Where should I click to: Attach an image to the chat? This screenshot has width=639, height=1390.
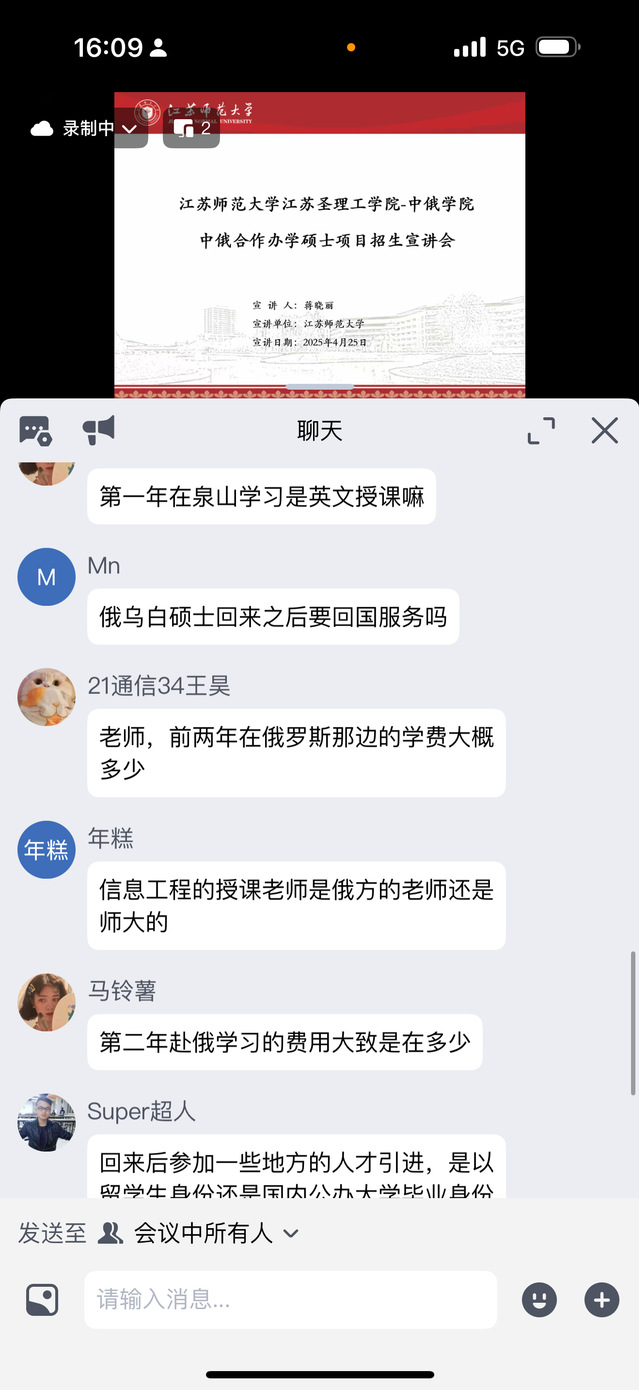(x=42, y=1299)
